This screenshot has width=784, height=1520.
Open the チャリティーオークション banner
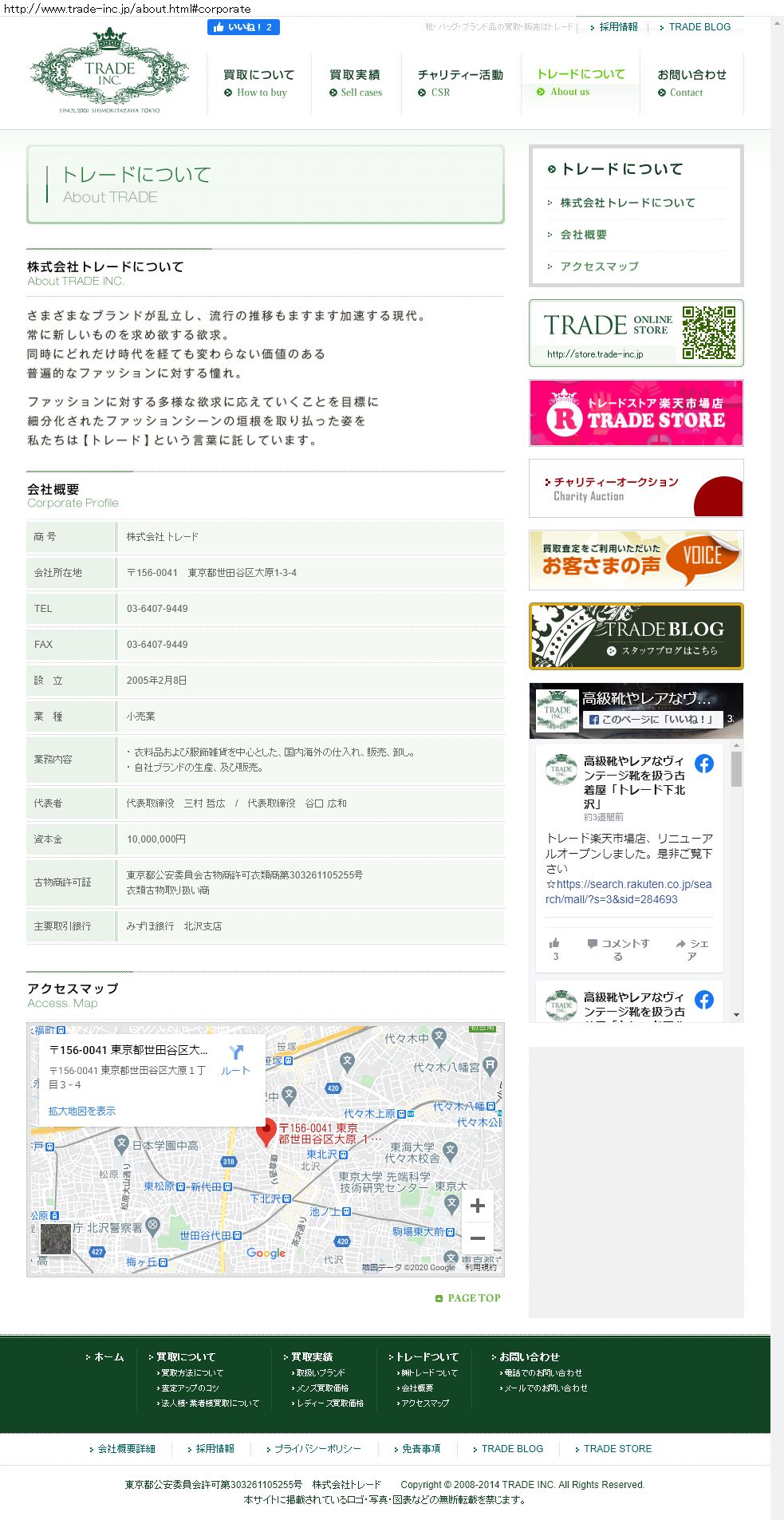point(636,488)
